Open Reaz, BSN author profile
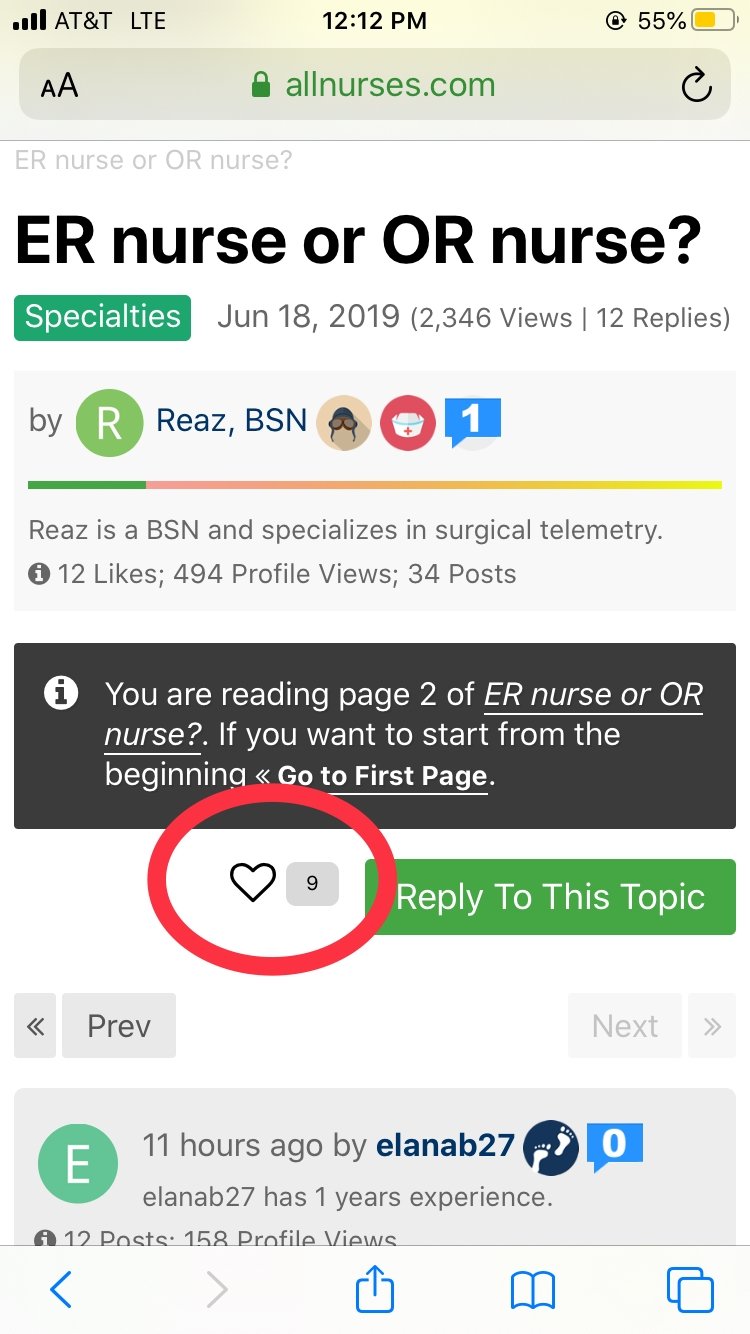This screenshot has width=750, height=1334. point(231,421)
